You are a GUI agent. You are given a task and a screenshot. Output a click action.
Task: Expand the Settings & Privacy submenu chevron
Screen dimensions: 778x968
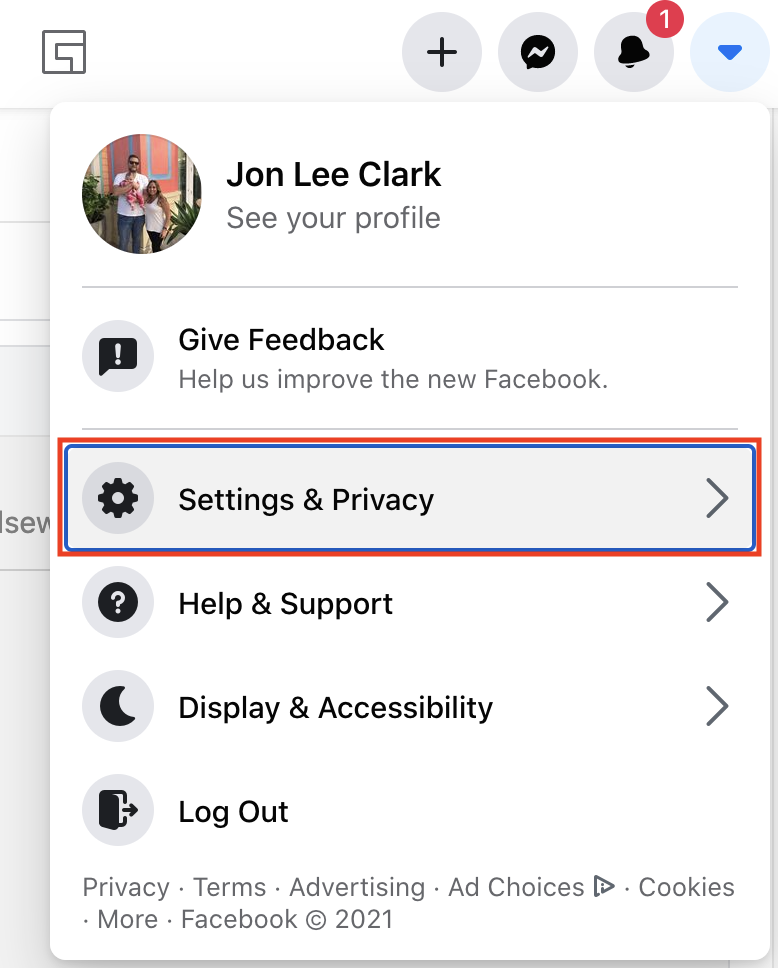click(x=718, y=498)
